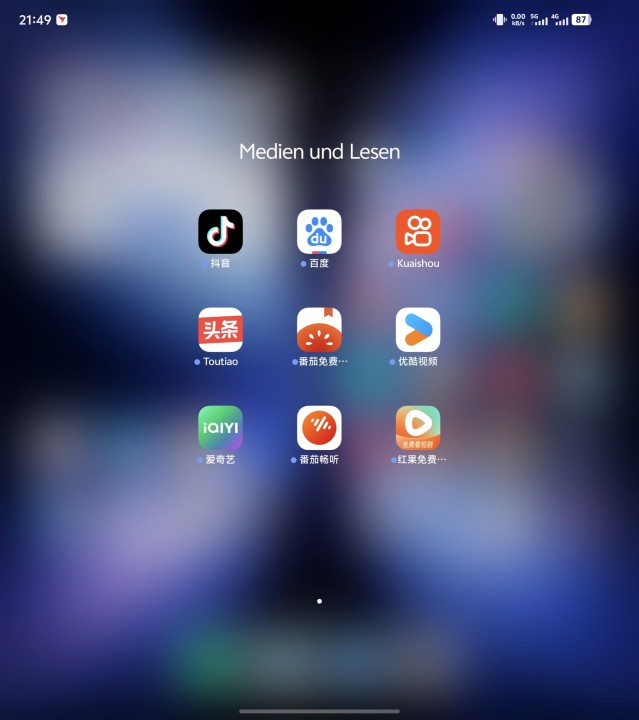Open Kuaishou

point(417,231)
